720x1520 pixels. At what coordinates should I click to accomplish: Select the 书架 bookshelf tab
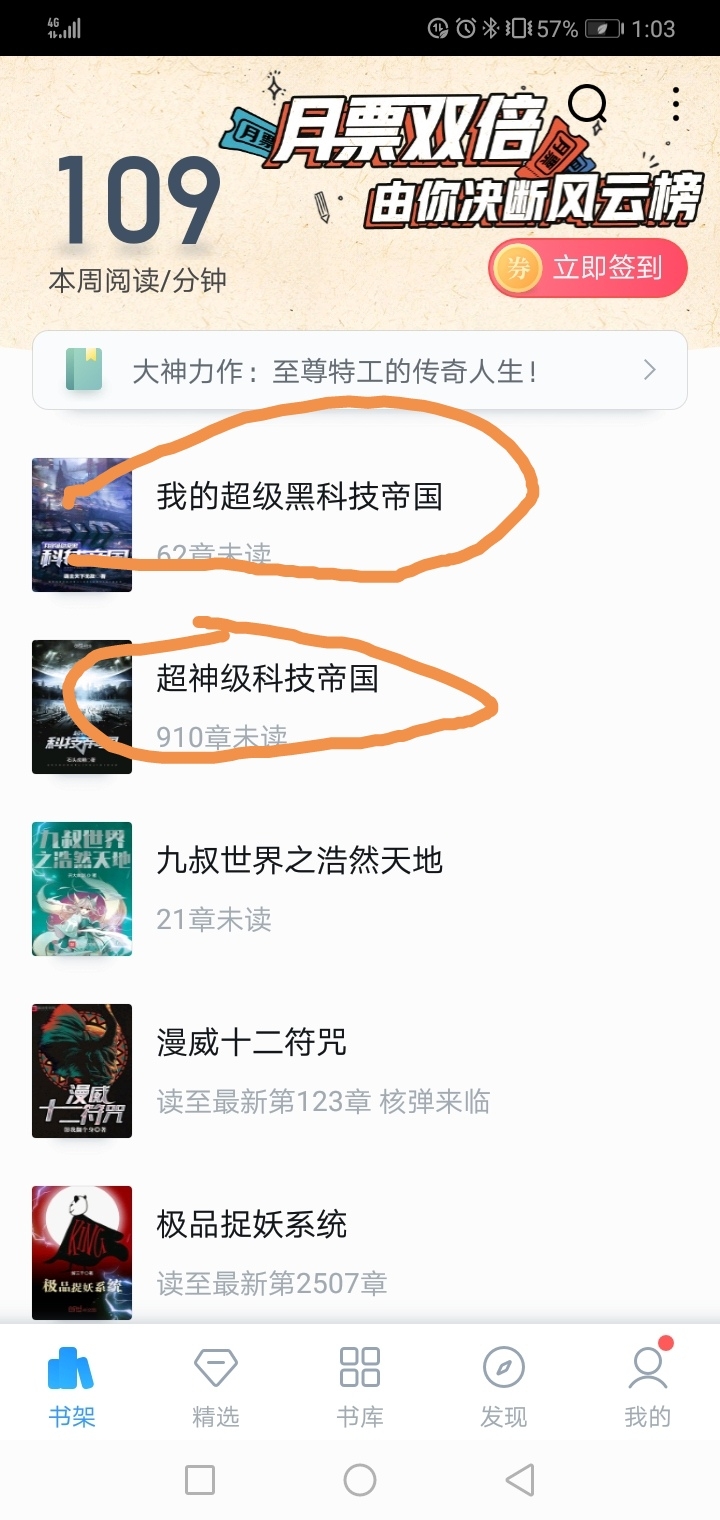[72, 1386]
